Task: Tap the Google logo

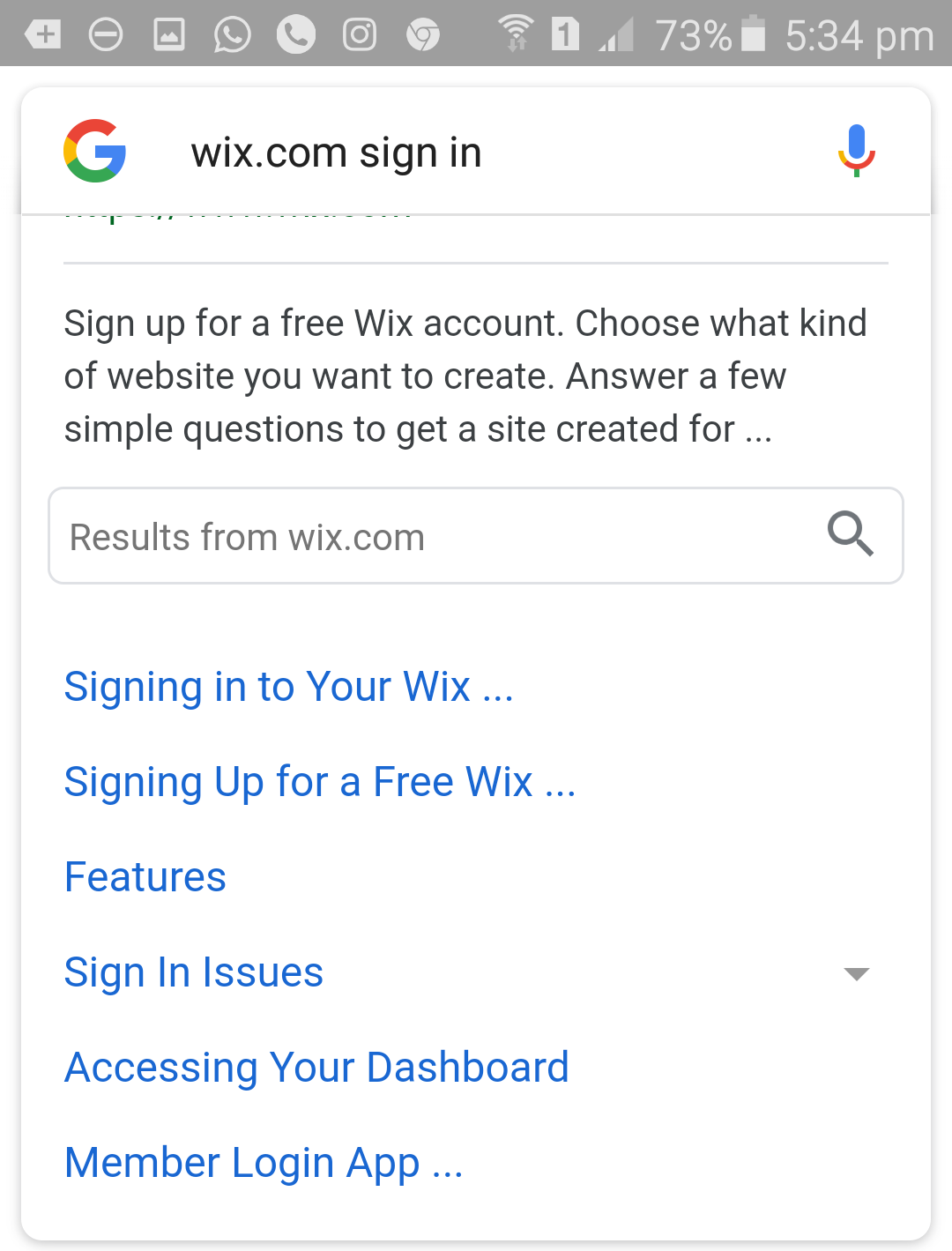Action: [x=95, y=151]
